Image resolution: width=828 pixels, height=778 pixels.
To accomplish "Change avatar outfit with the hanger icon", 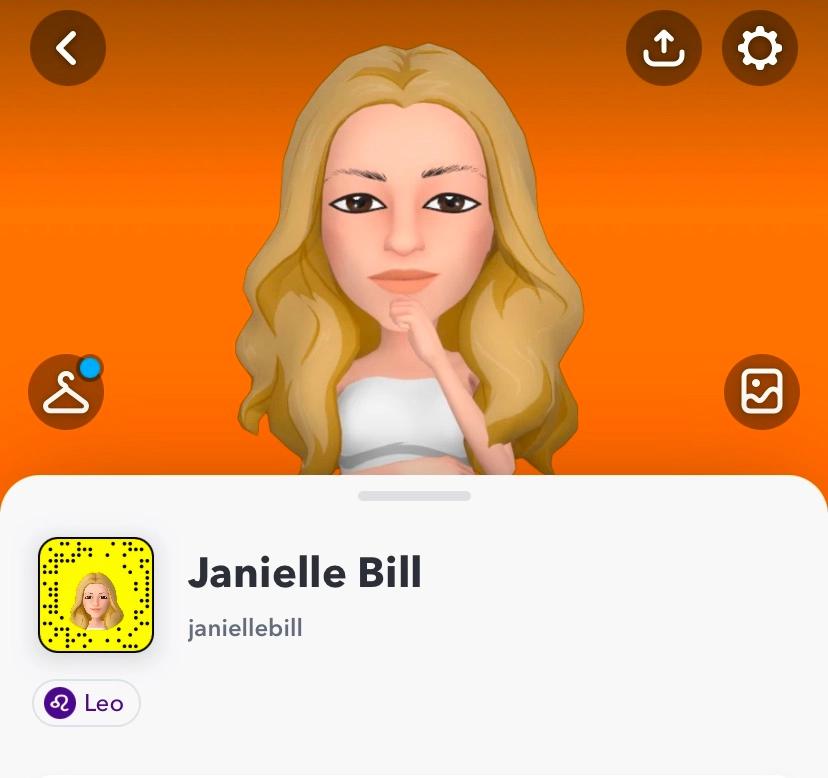I will [67, 392].
